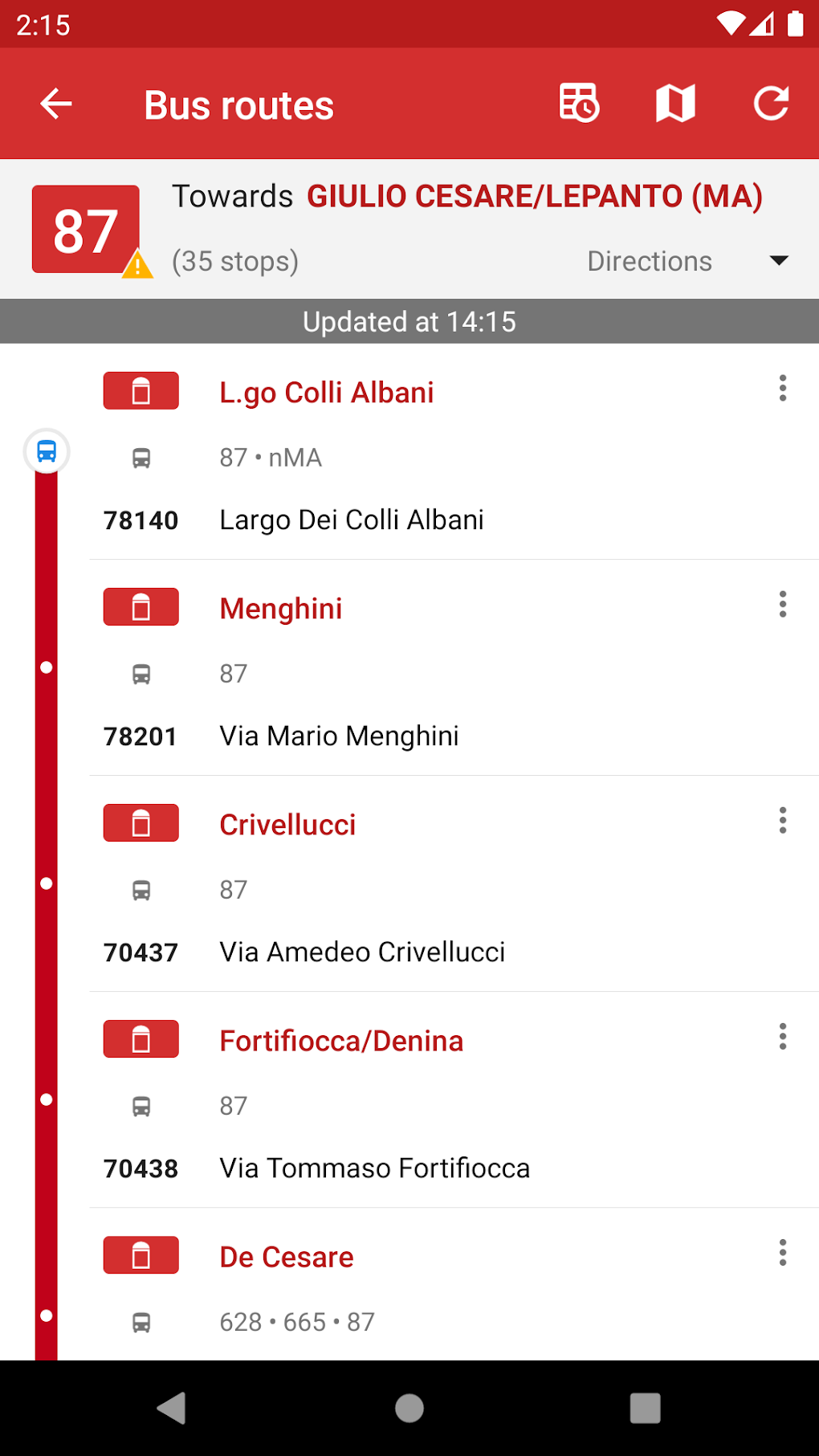This screenshot has width=819, height=1456.
Task: Tap the Updated at 14:15 status bar
Action: 409,320
